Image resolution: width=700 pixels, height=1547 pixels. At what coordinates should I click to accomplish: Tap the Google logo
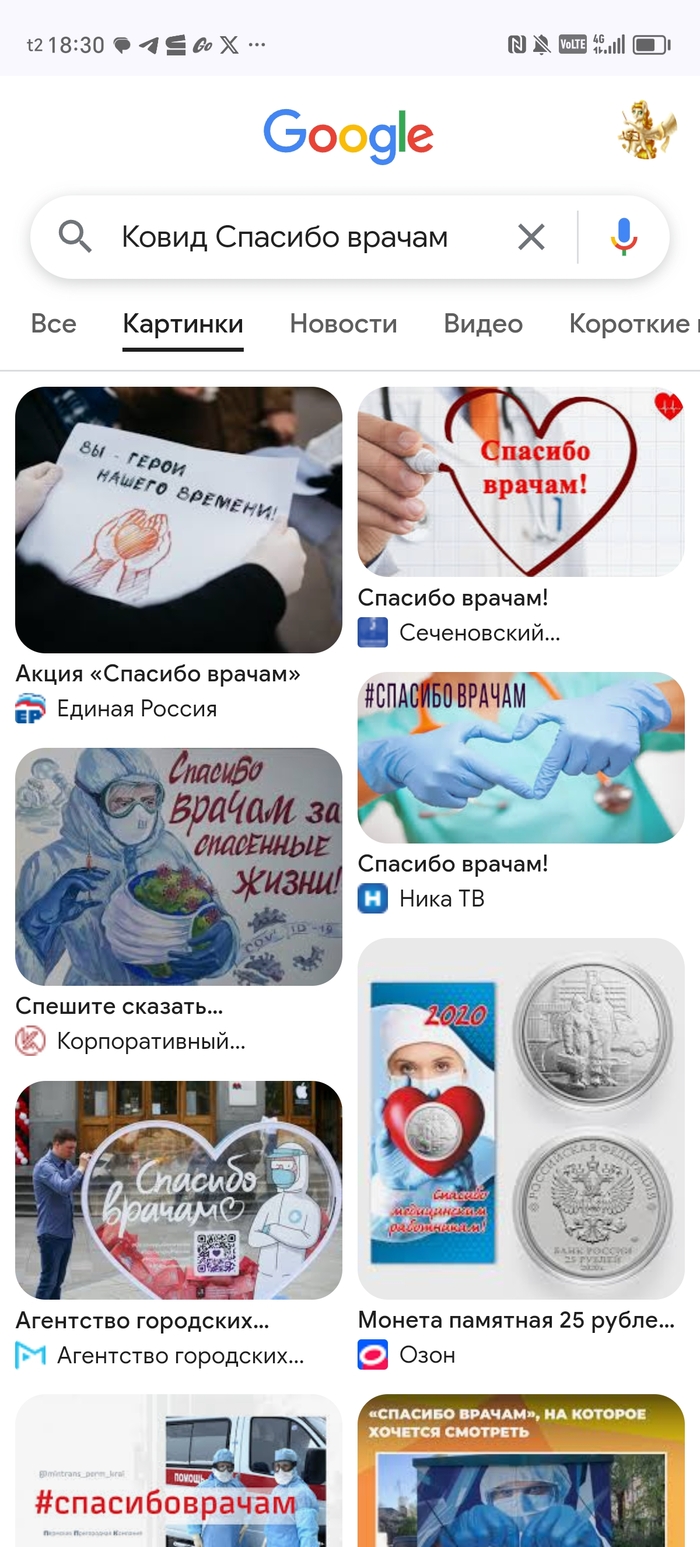click(348, 136)
